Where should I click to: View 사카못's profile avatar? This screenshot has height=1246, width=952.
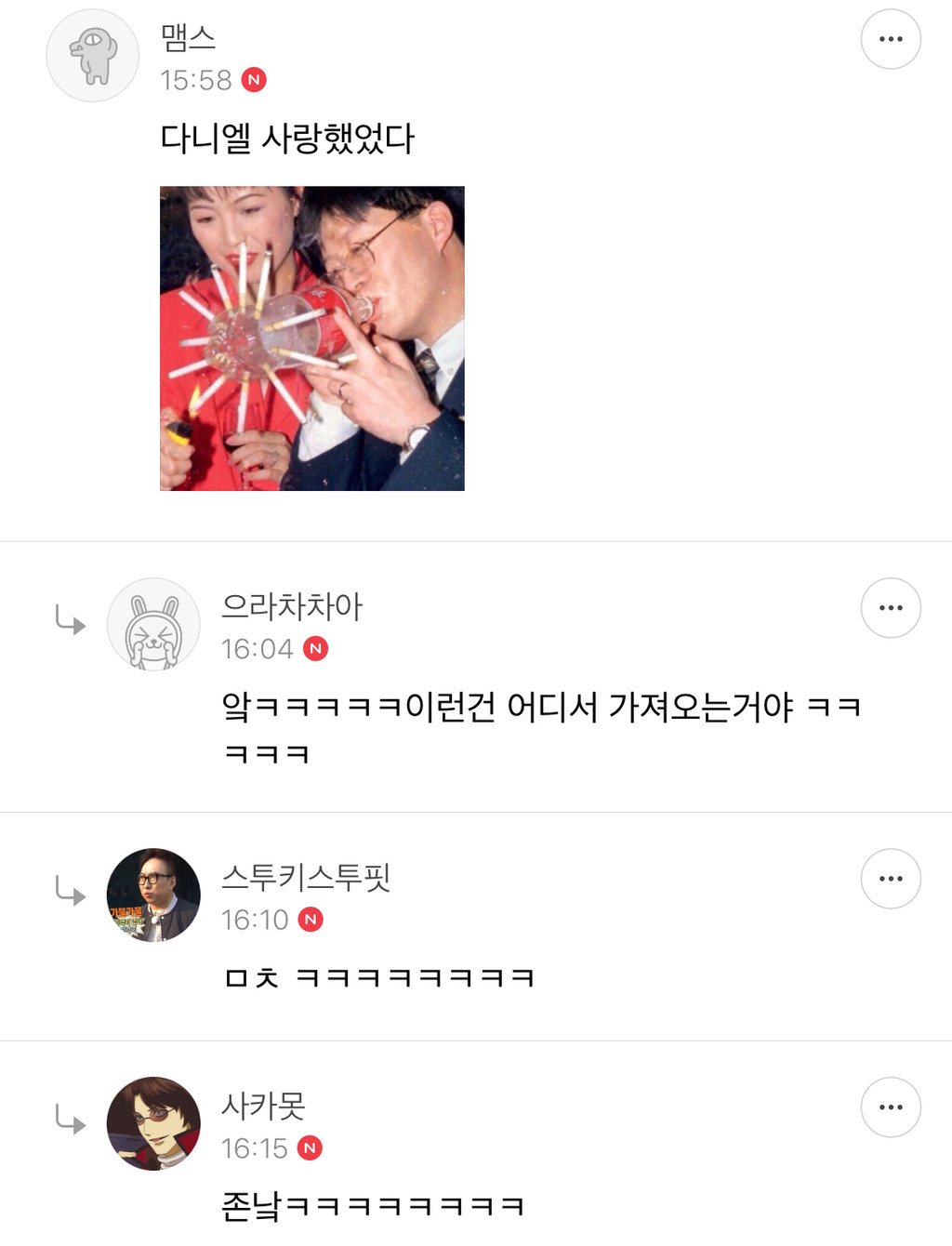(153, 1123)
